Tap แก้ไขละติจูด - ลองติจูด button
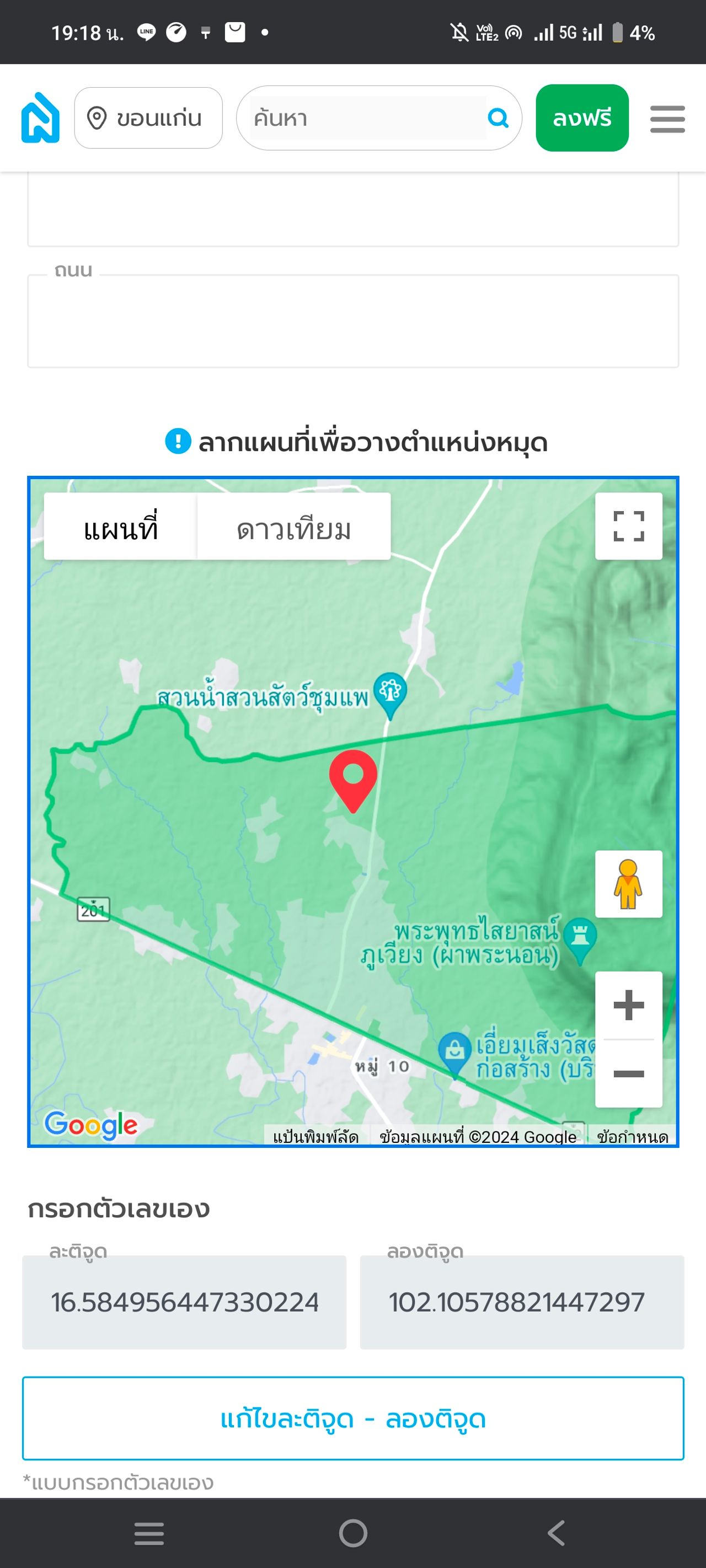Image resolution: width=706 pixels, height=1568 pixels. coord(352,1418)
